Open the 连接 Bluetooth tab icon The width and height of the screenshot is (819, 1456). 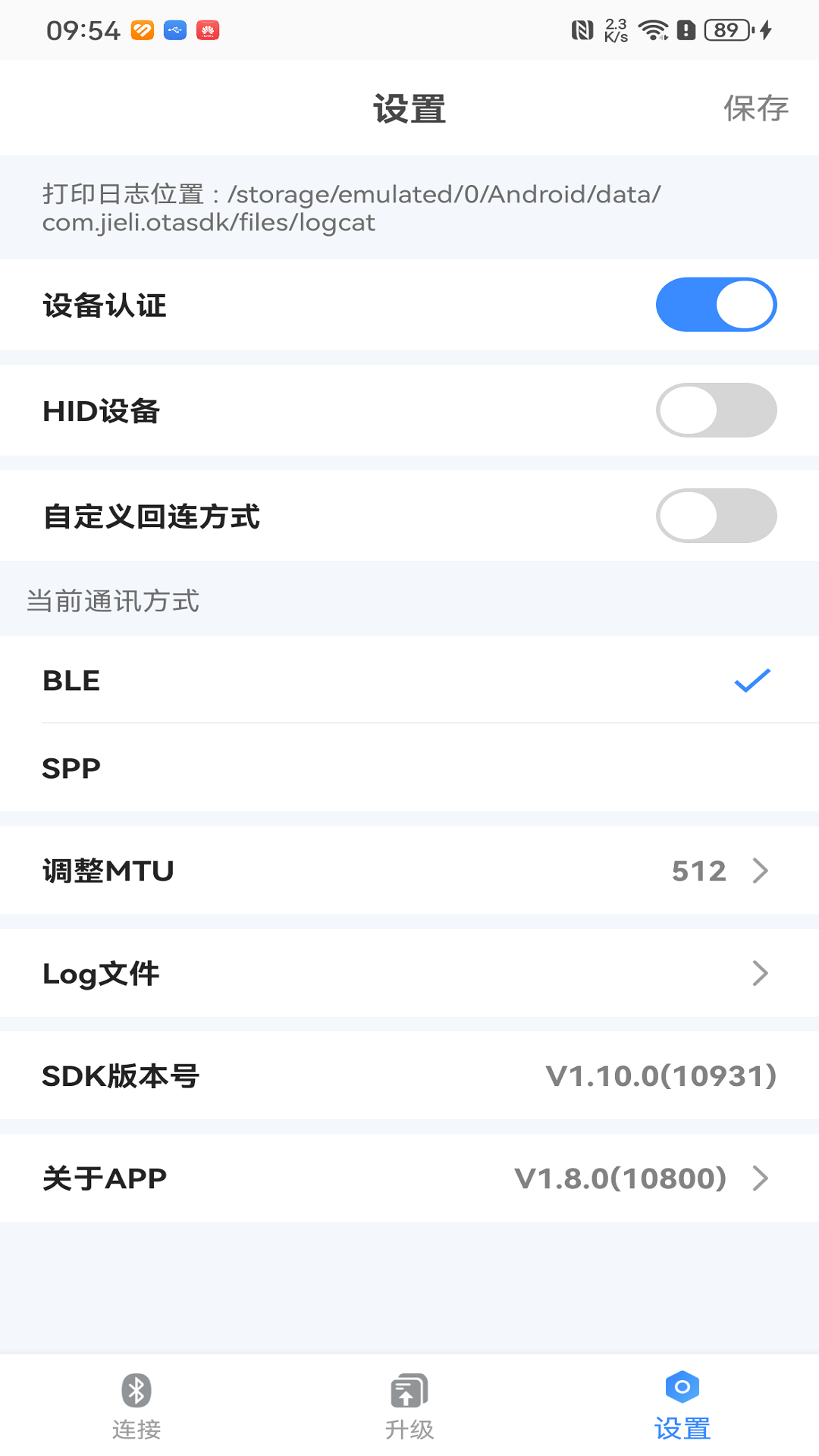[x=135, y=1390]
